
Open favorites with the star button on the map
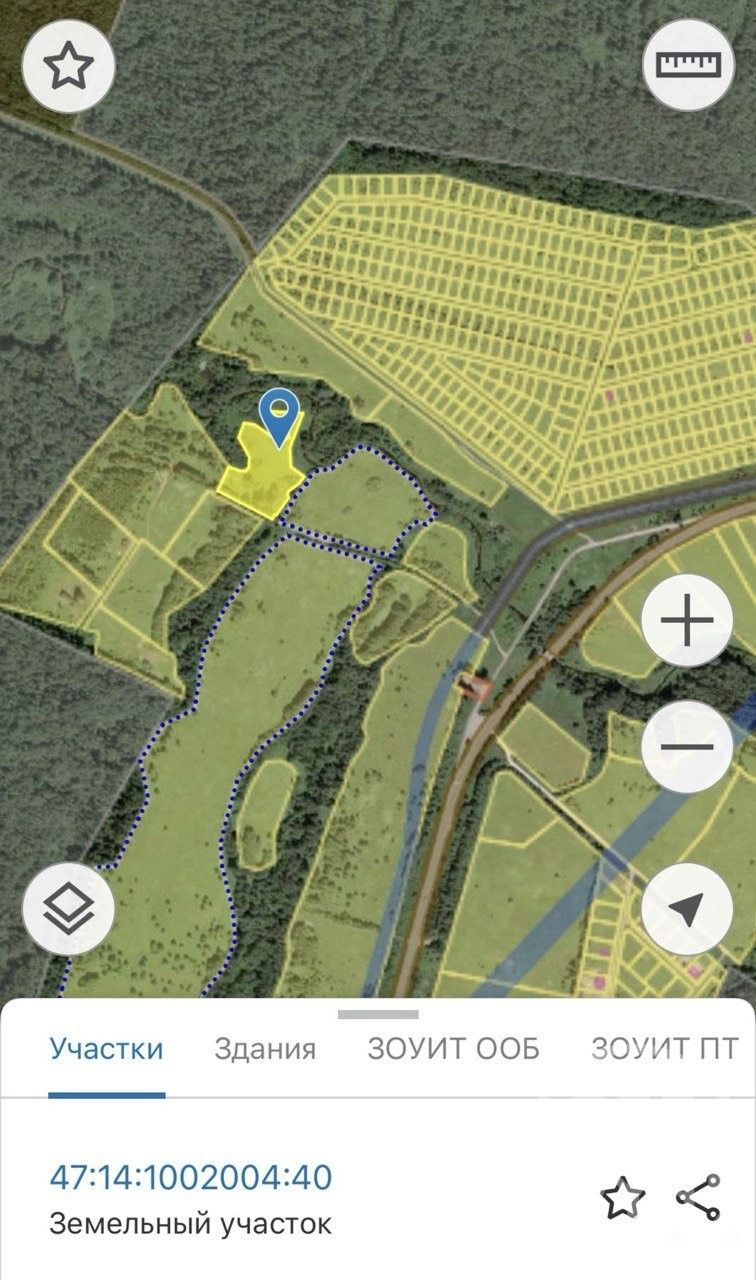coord(69,66)
